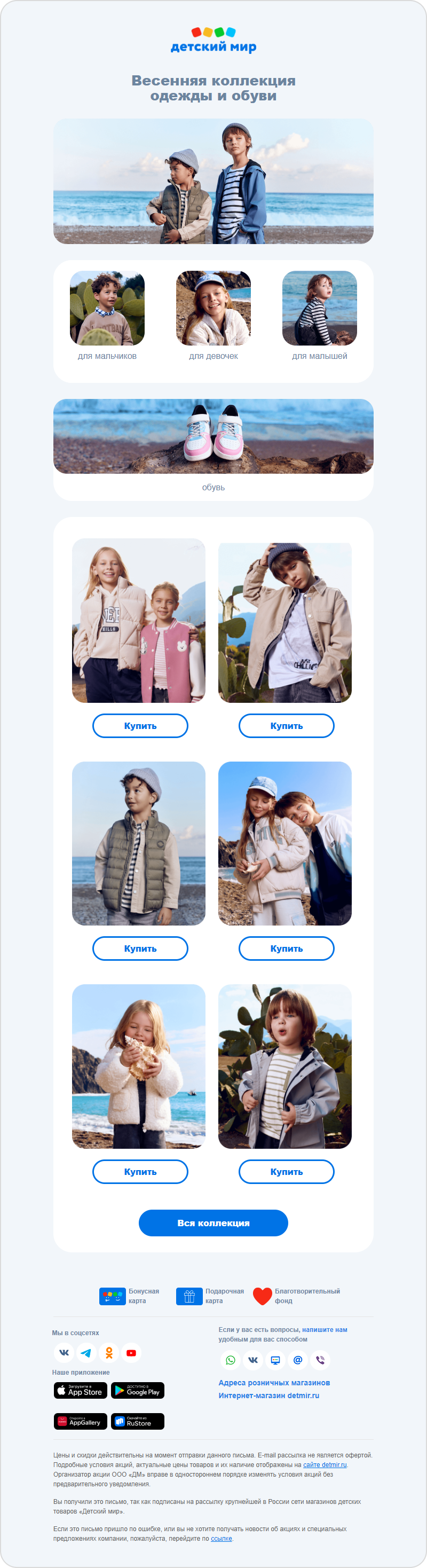Open «Подарочная карта» link
The width and height of the screenshot is (427, 1568).
point(210,1296)
